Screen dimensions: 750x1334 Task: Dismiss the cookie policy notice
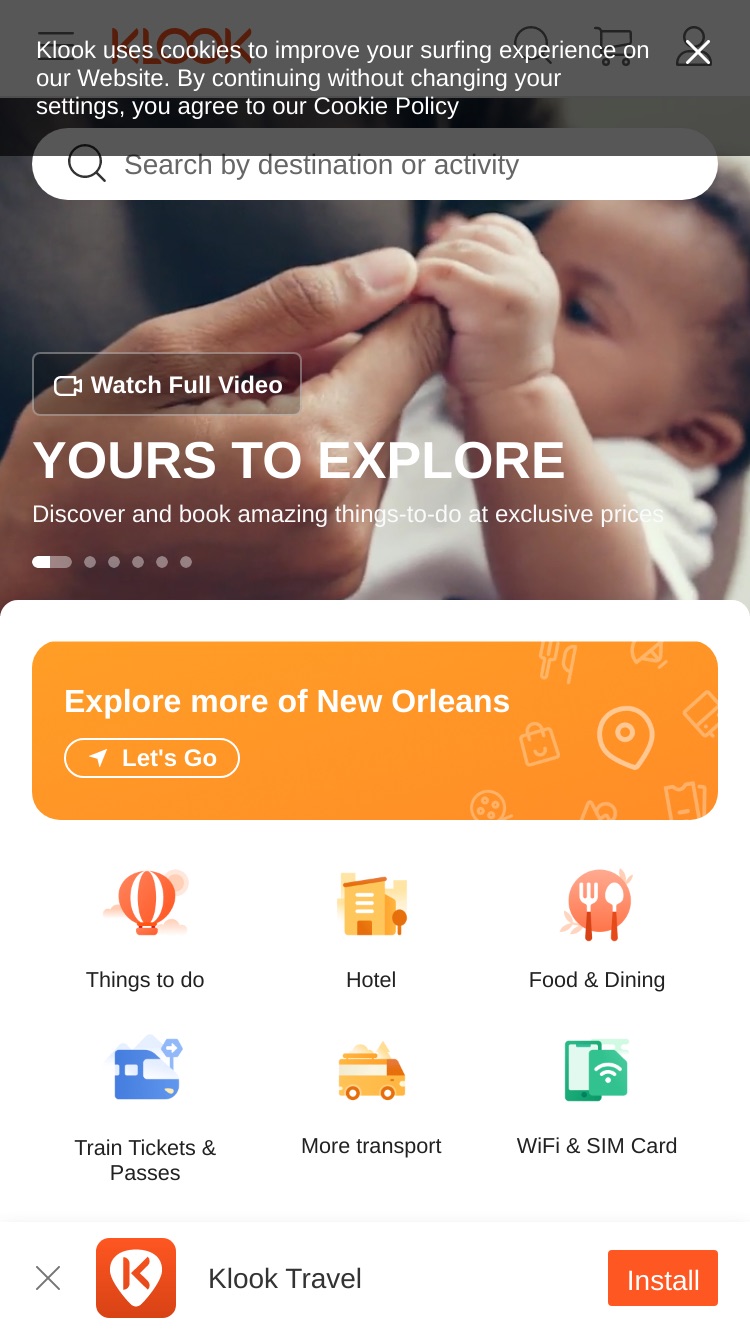click(697, 52)
